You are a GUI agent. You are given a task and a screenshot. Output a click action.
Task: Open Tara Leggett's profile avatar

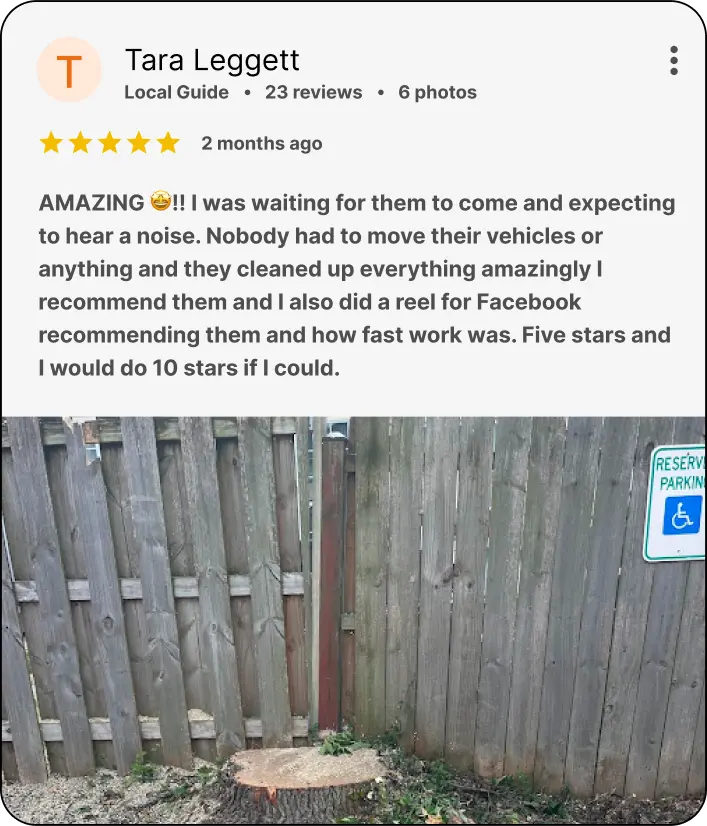(x=69, y=71)
